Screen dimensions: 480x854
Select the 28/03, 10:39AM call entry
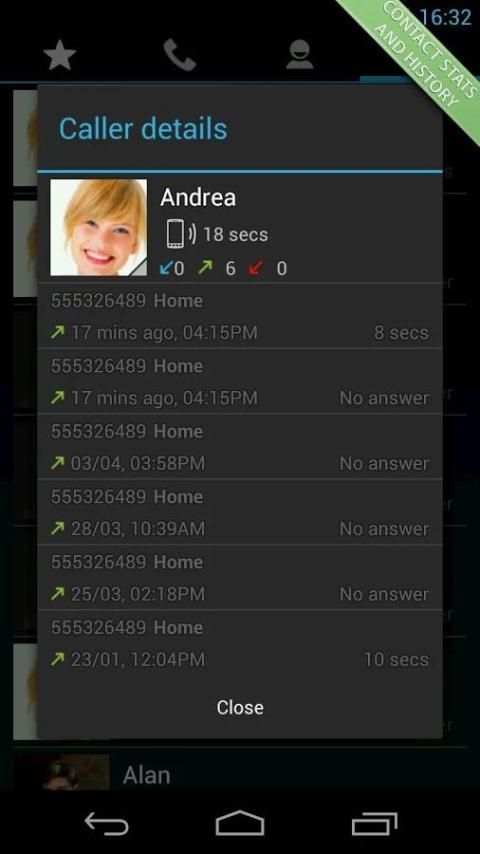click(x=240, y=513)
